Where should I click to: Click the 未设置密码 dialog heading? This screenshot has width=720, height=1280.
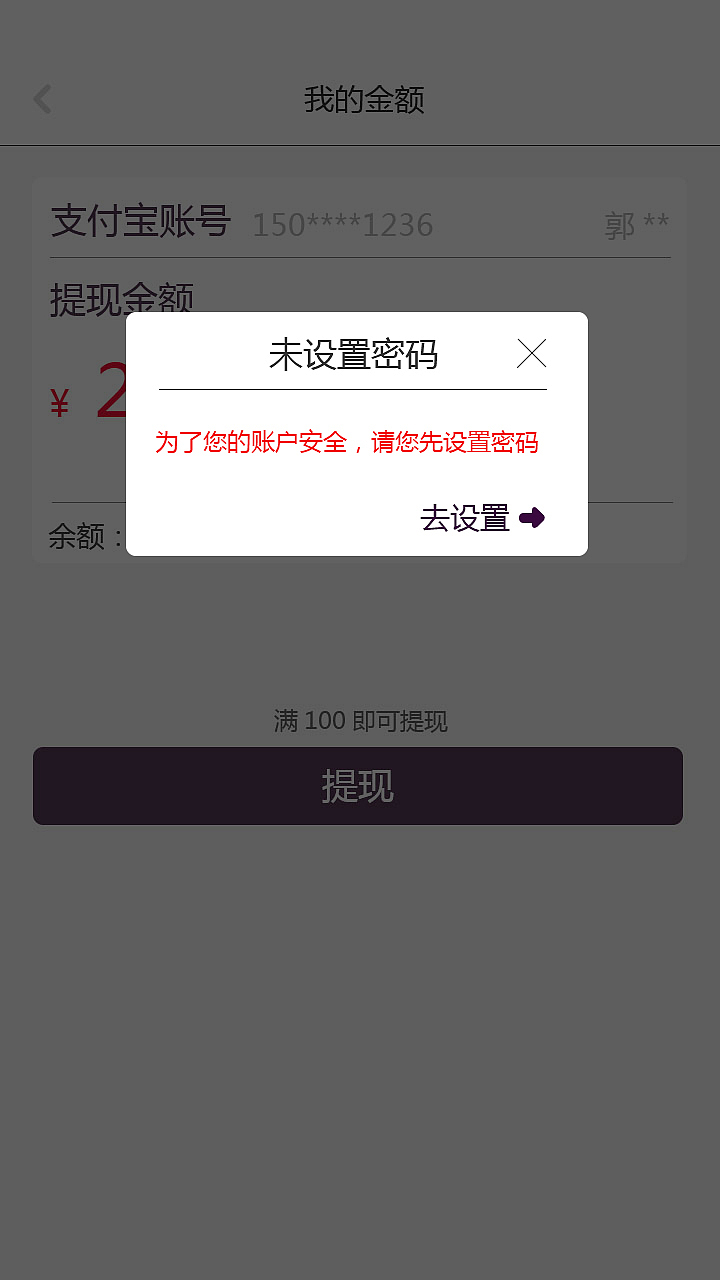[354, 356]
